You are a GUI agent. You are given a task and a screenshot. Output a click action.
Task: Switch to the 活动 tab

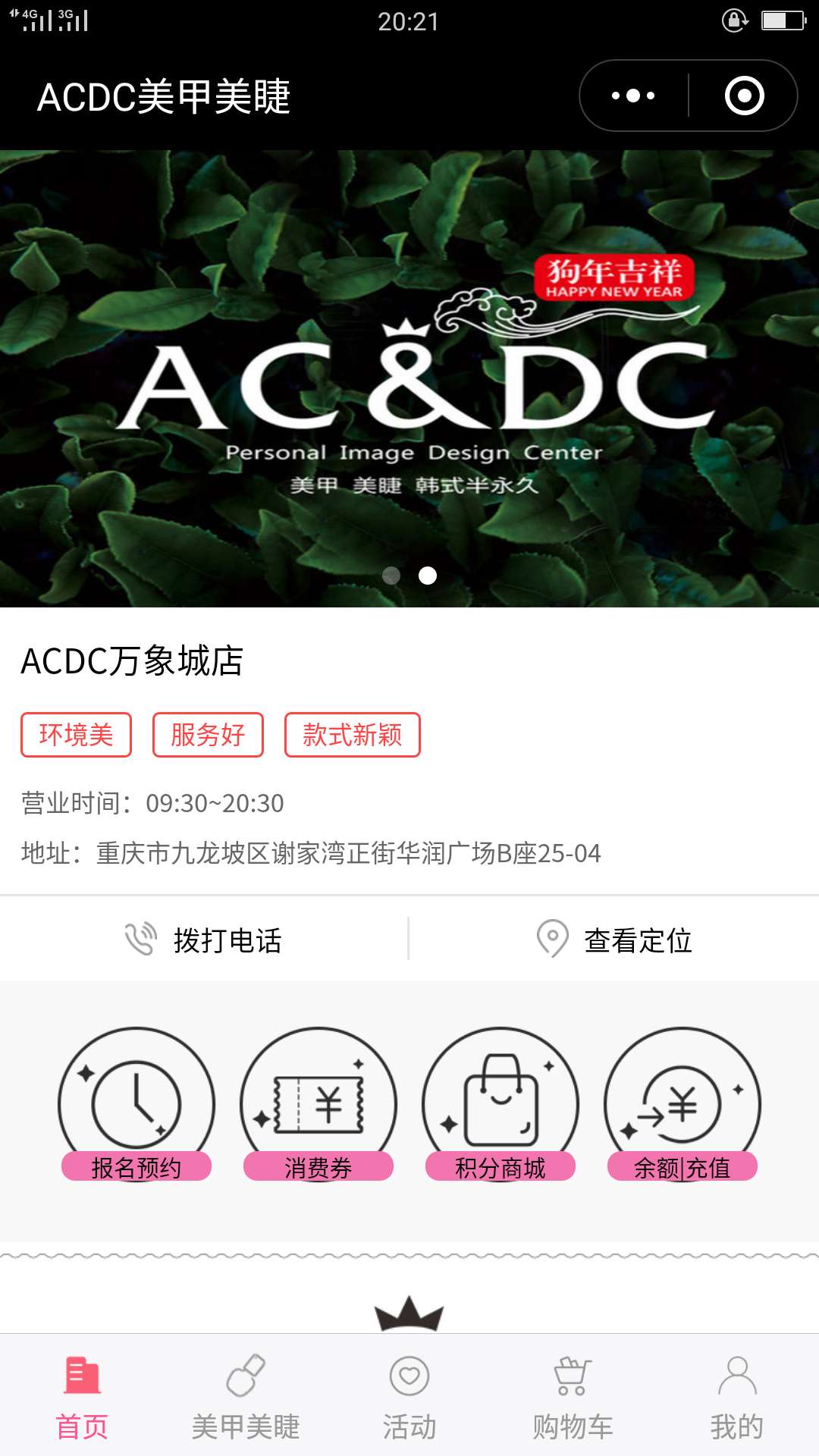pos(409,1397)
